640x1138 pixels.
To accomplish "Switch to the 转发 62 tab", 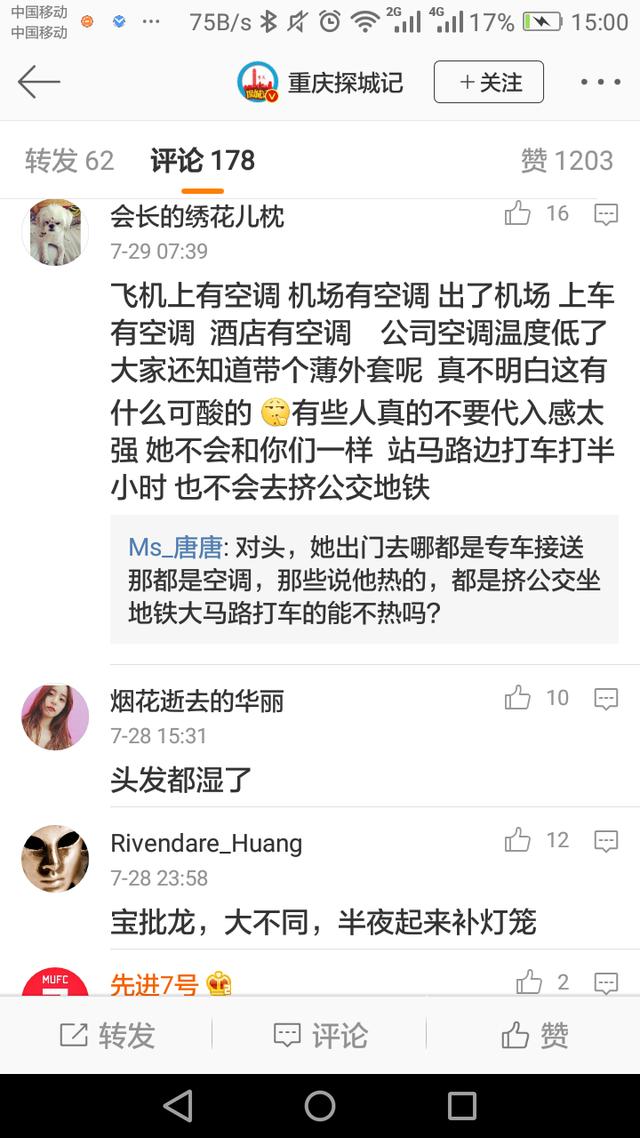I will click(70, 160).
